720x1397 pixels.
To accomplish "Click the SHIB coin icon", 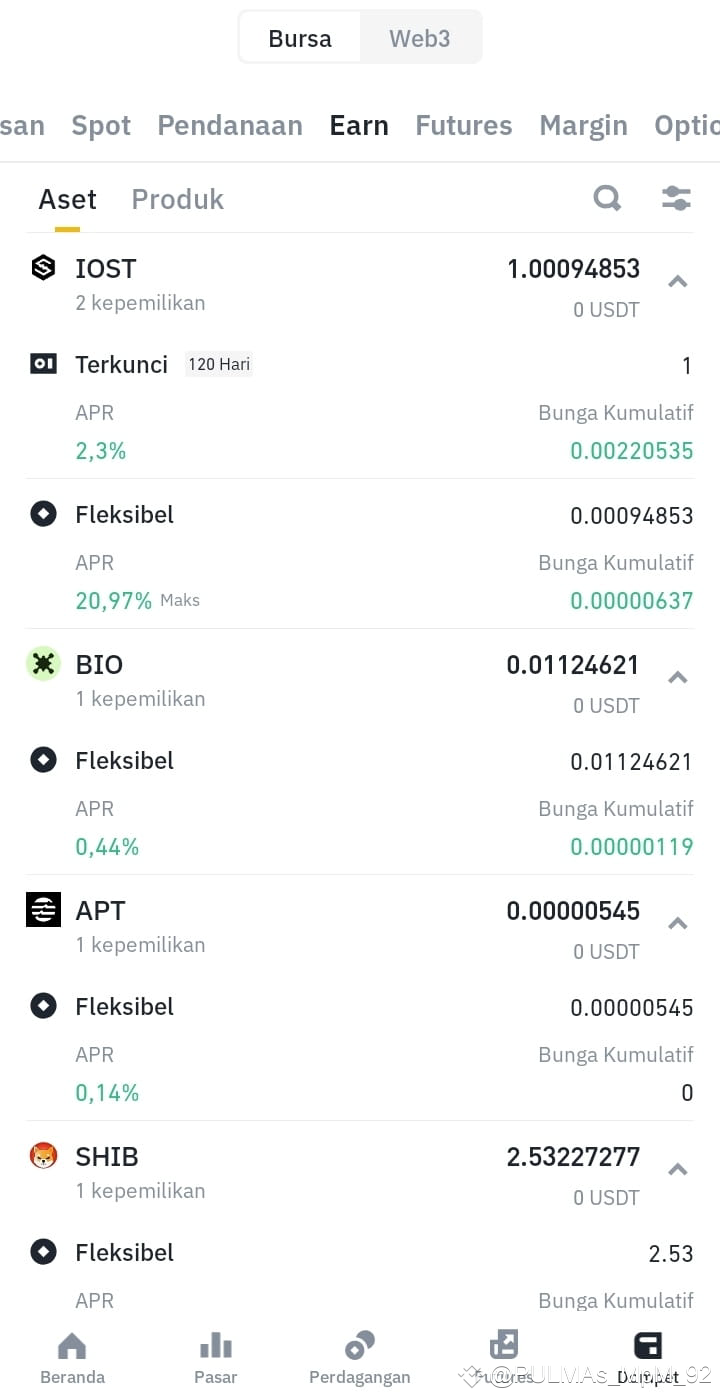I will coord(43,1156).
